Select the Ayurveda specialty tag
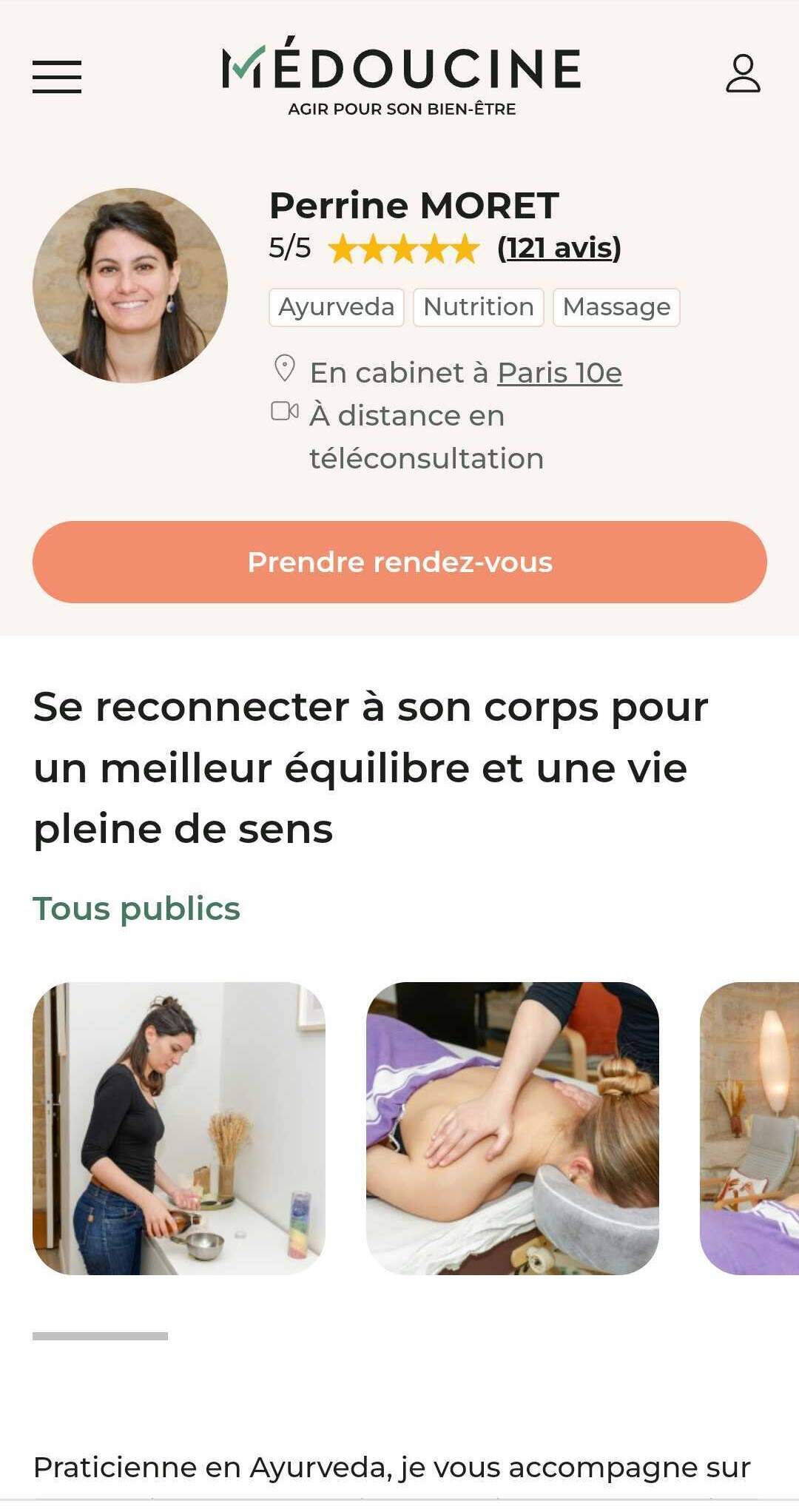Screen dimensions: 799x1512 point(337,307)
